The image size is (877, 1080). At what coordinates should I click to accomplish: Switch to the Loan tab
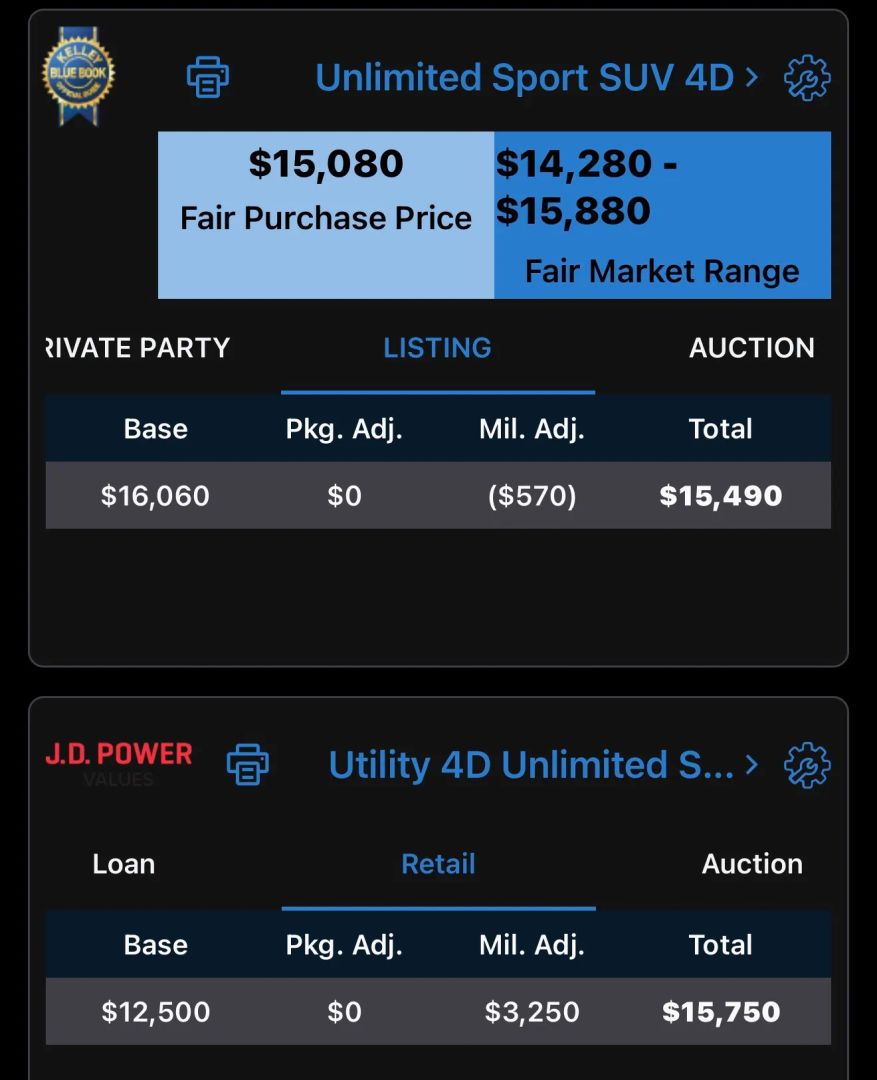coord(124,864)
